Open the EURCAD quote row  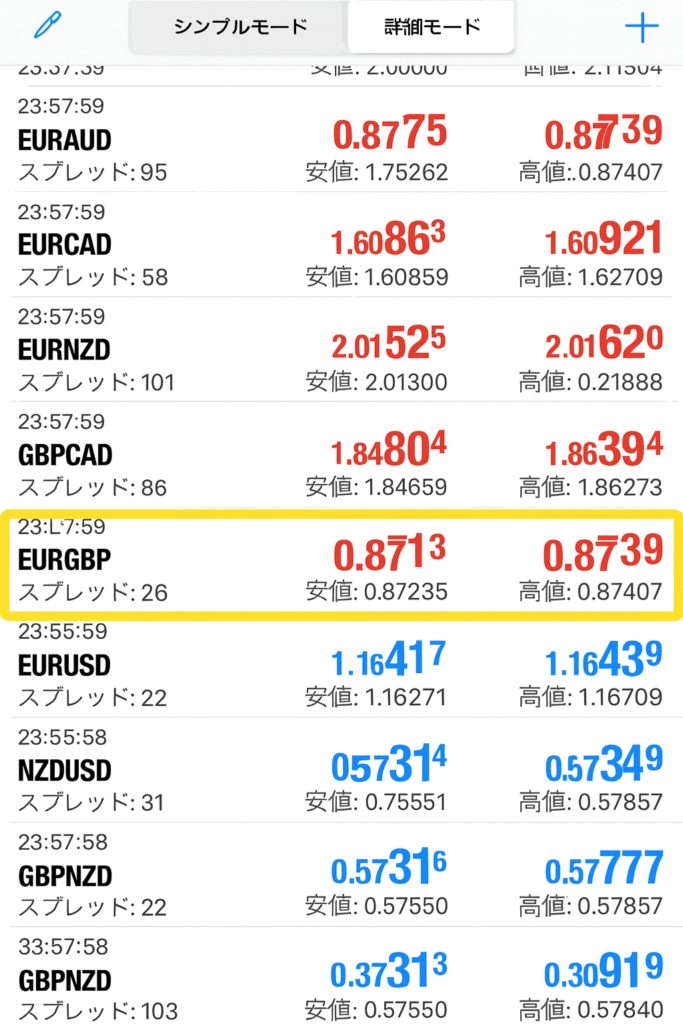point(341,245)
